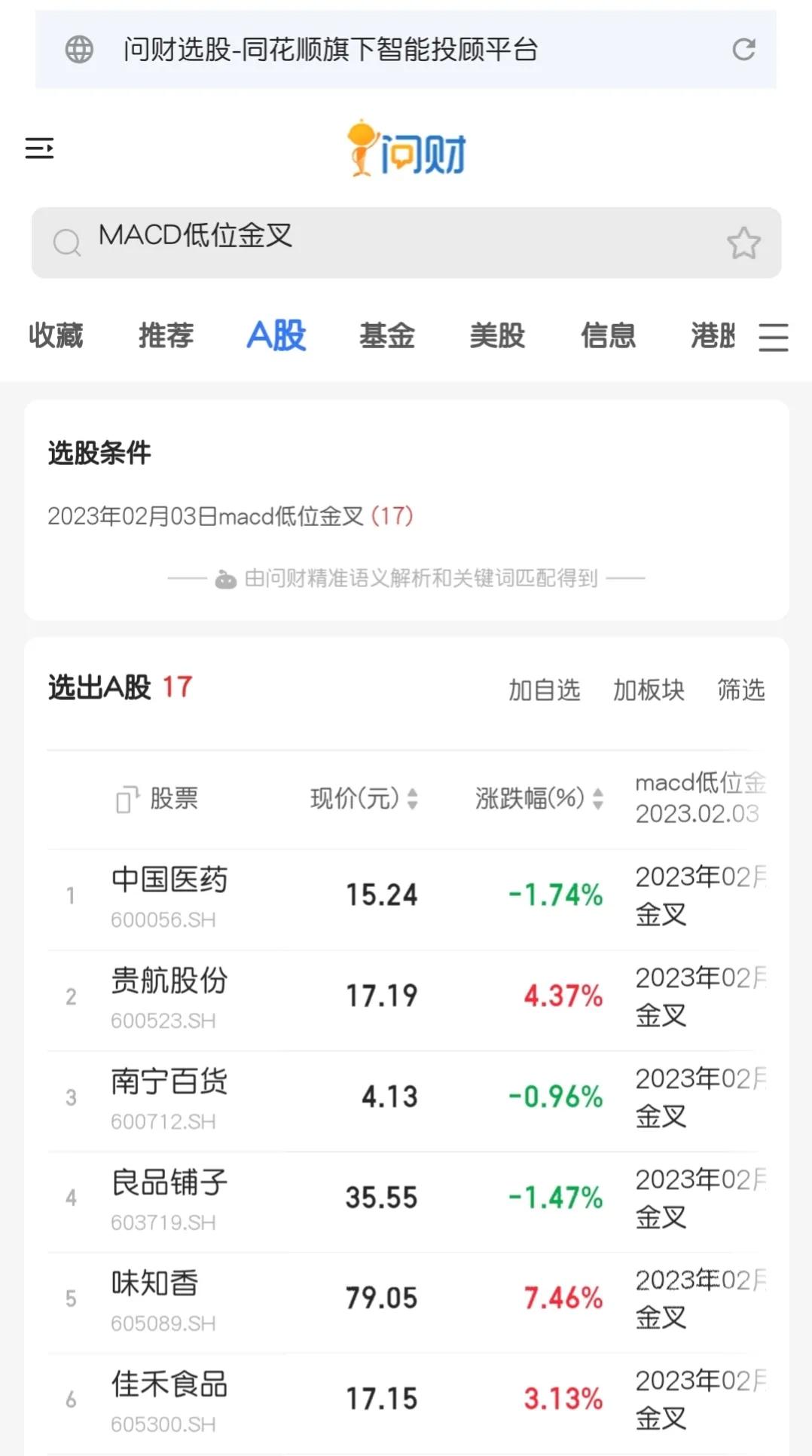This screenshot has height=1456, width=812.
Task: Tap 加自选 to add to watchlist
Action: point(545,689)
